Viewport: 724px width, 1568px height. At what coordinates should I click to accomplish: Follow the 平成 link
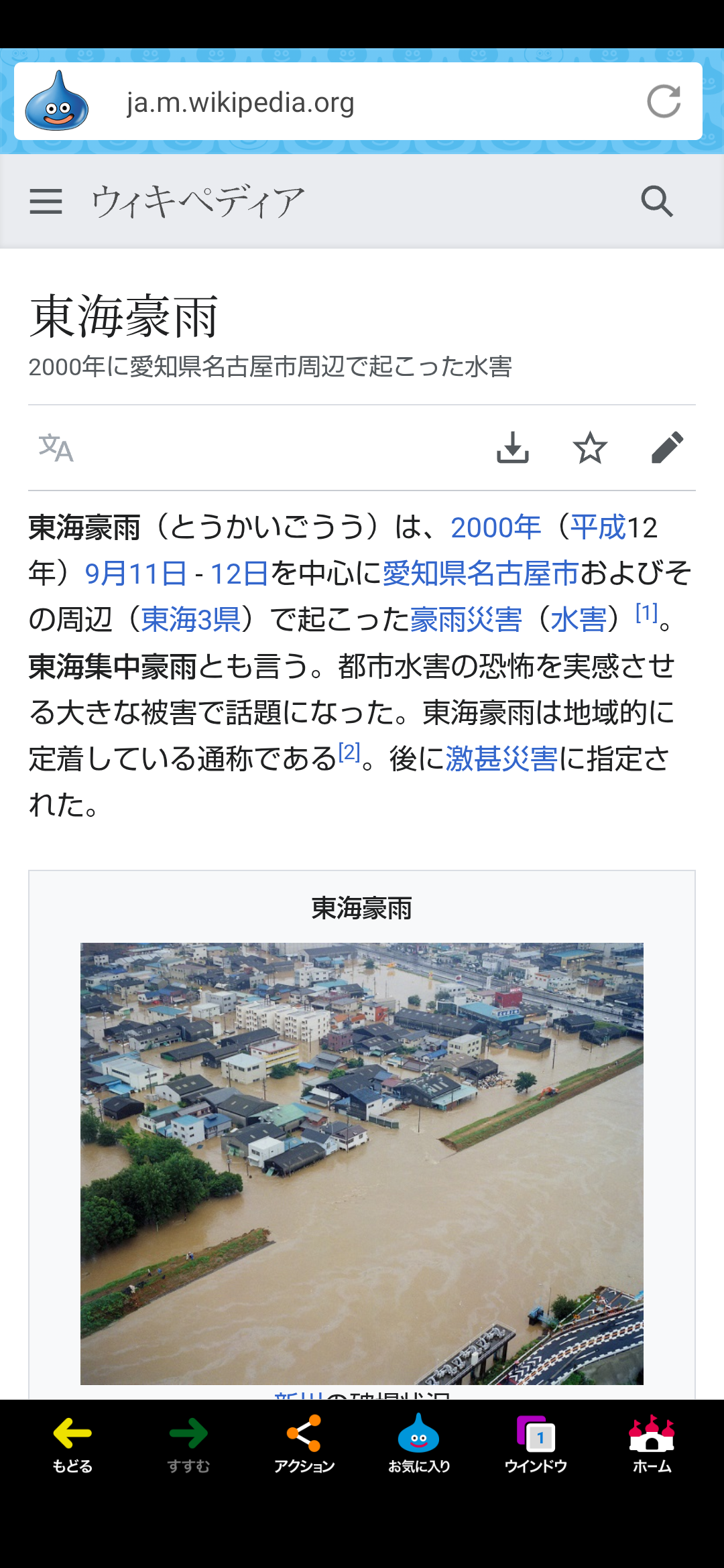click(597, 528)
